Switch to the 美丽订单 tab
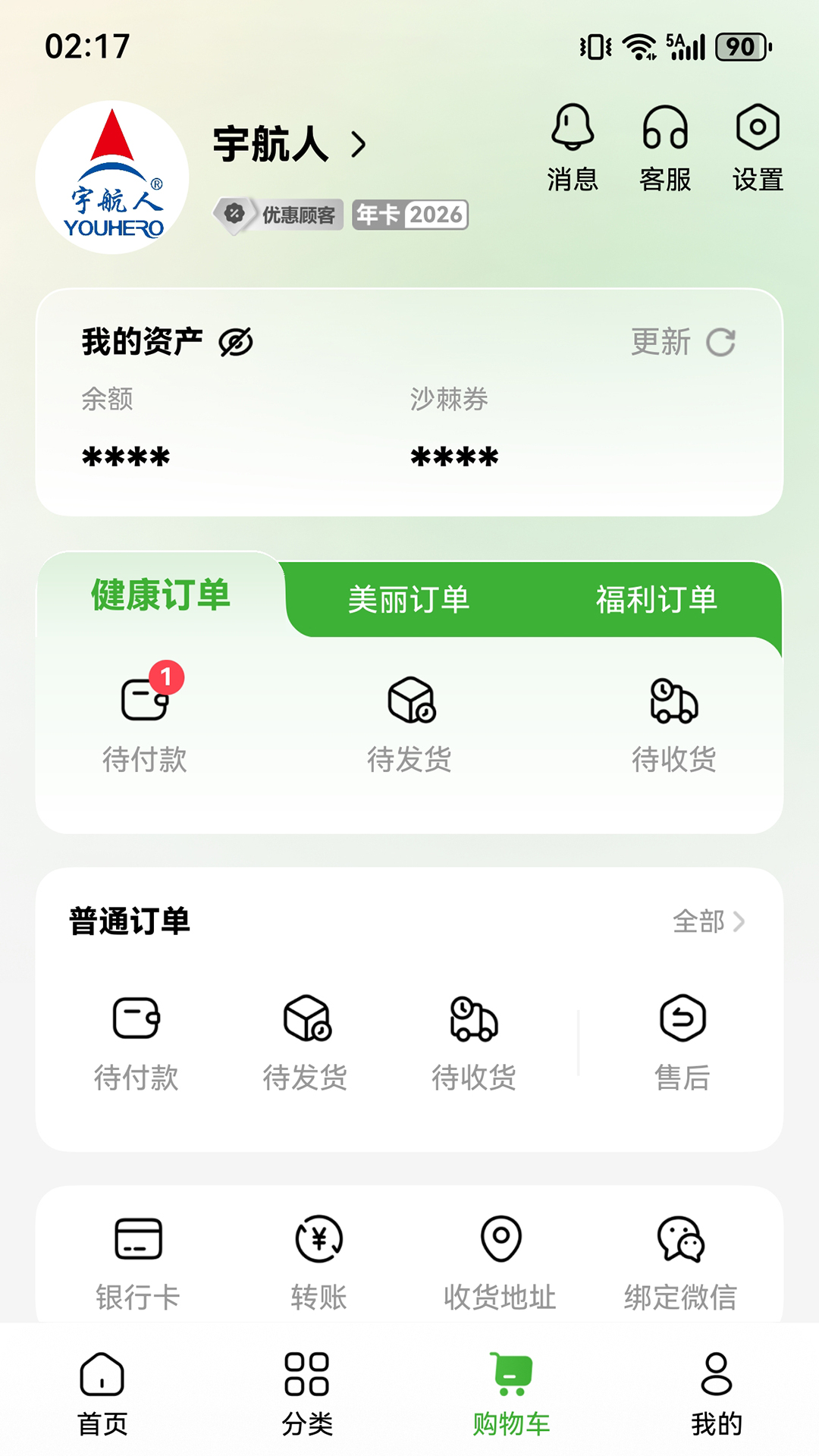This screenshot has height=1456, width=819. (408, 600)
